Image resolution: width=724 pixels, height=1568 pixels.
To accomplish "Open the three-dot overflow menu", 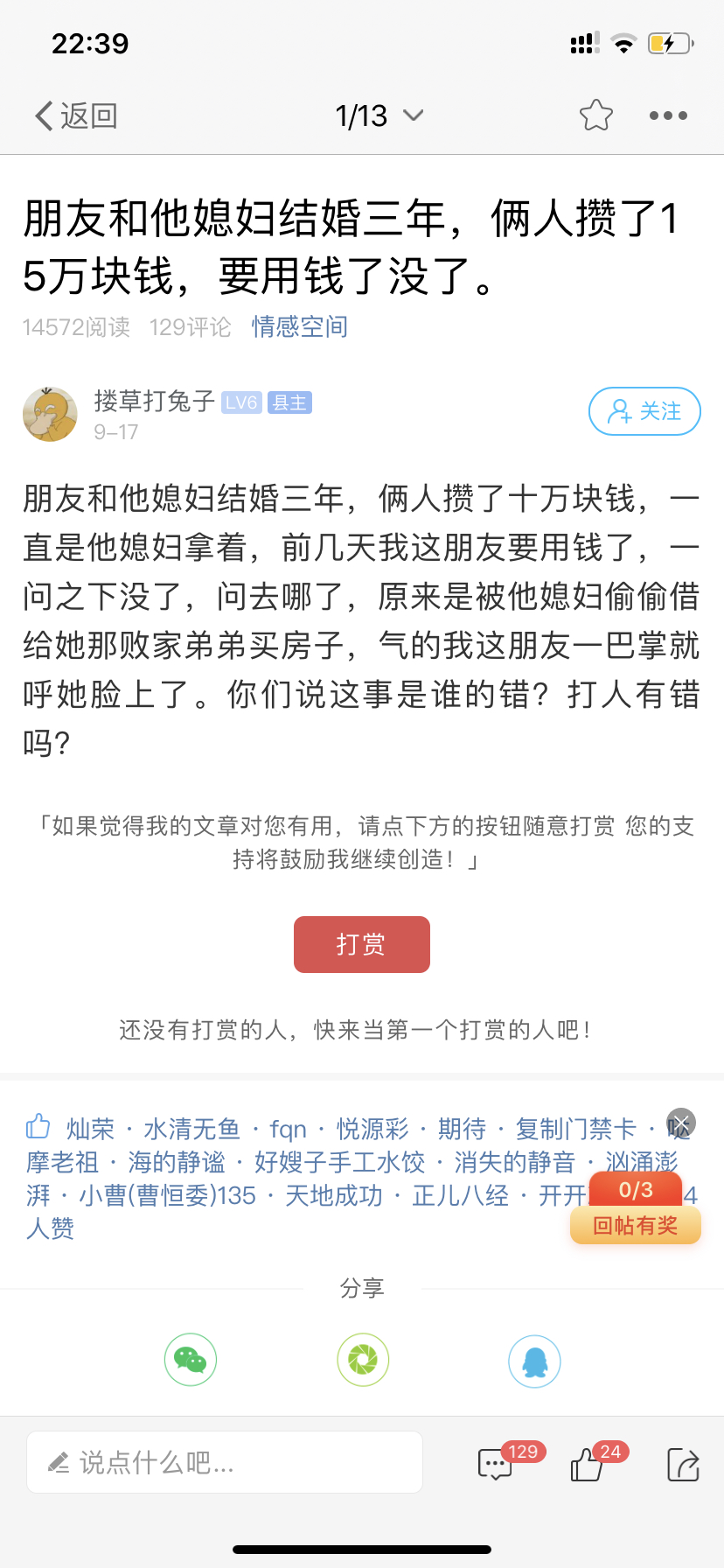I will pyautogui.click(x=668, y=115).
